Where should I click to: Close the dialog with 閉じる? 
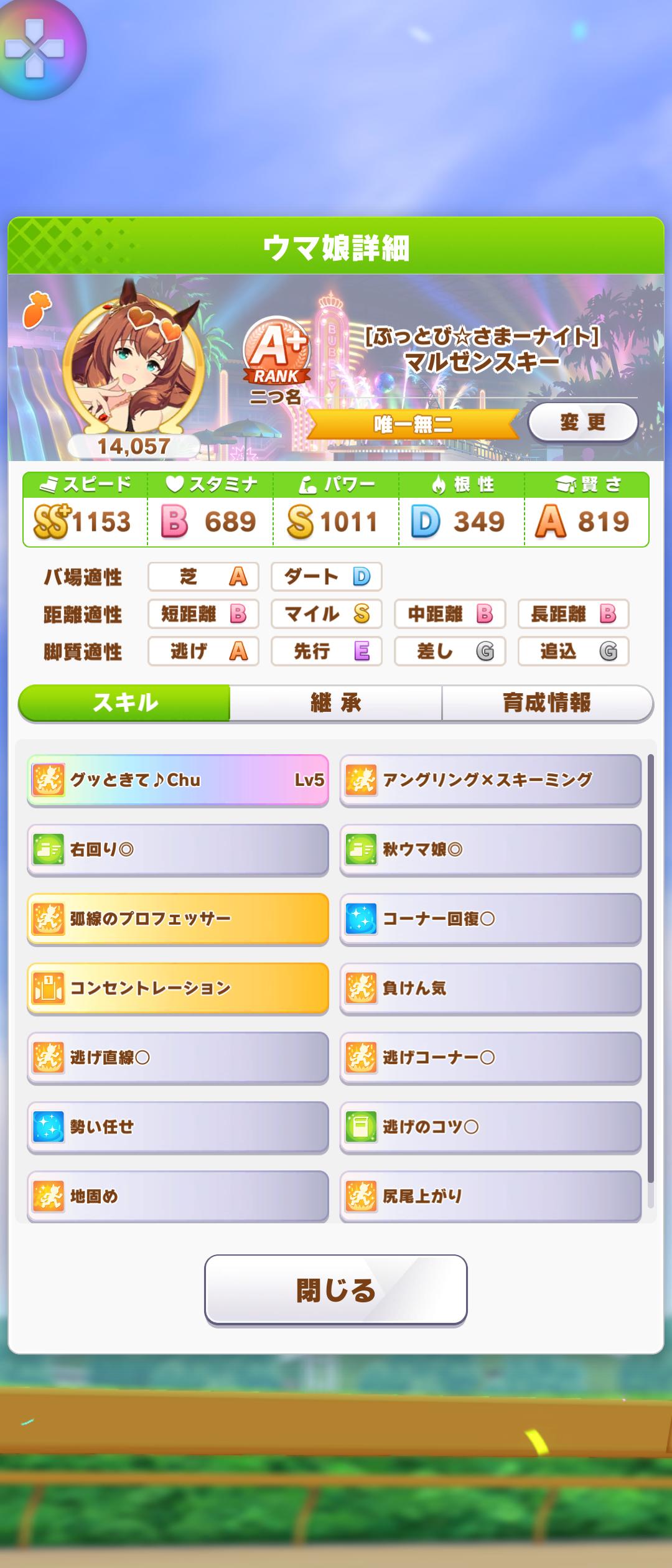point(335,1289)
